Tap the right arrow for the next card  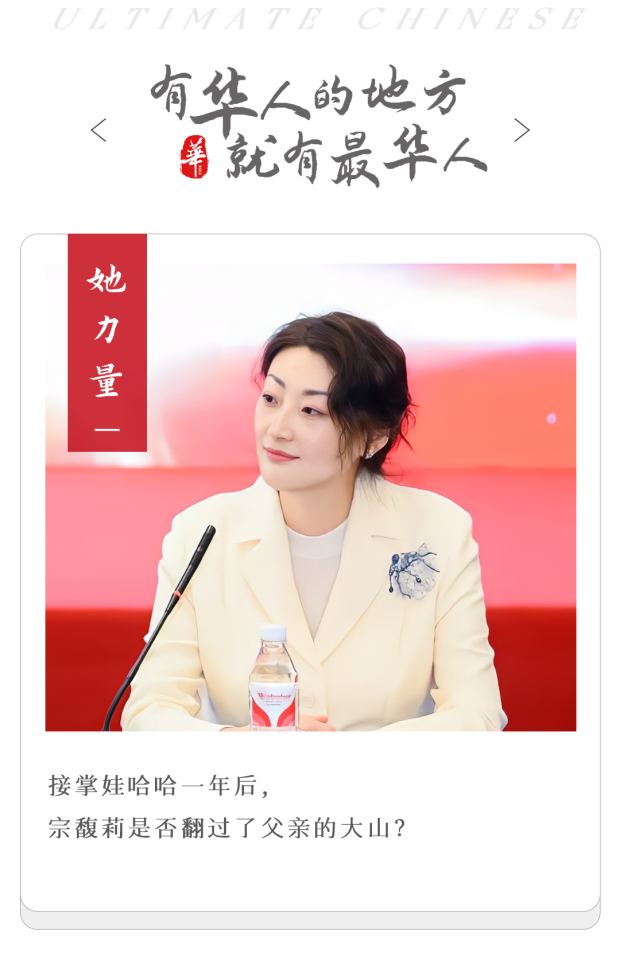pyautogui.click(x=521, y=130)
